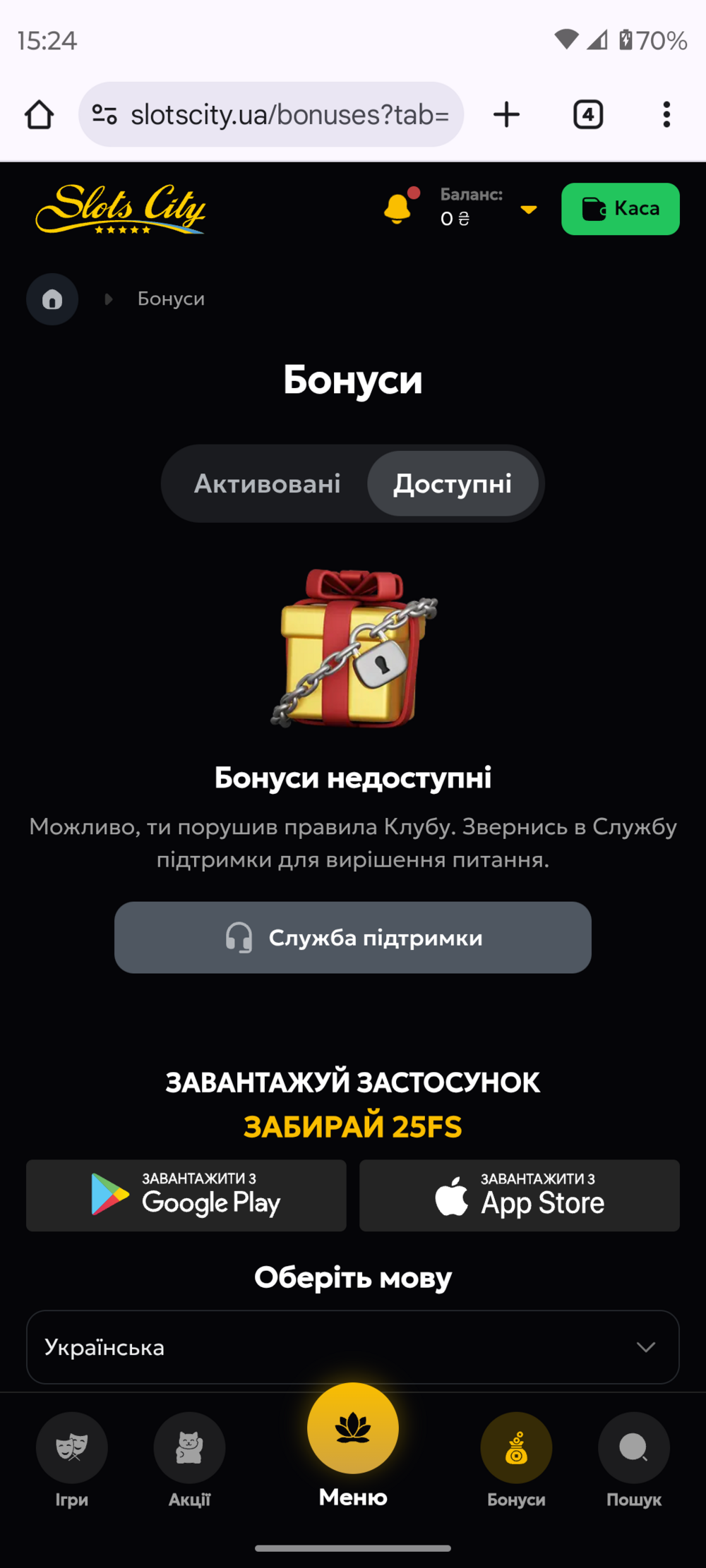Screen dimensions: 706x1568
Task: Expand the balance dropdown arrow
Action: click(529, 209)
